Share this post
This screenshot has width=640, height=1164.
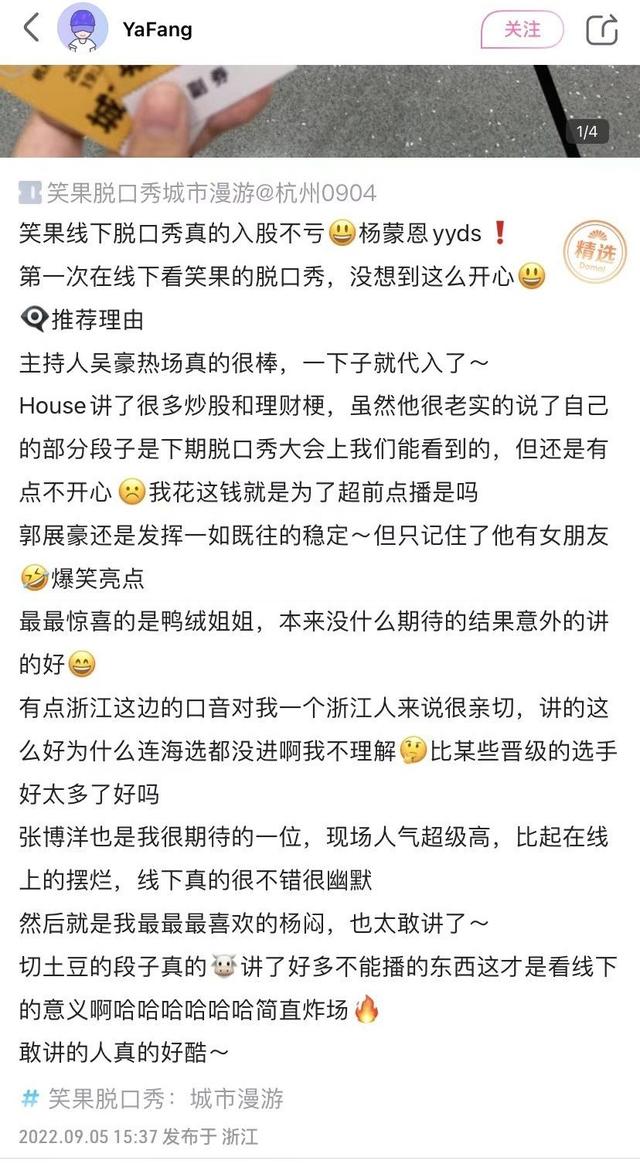pos(602,29)
